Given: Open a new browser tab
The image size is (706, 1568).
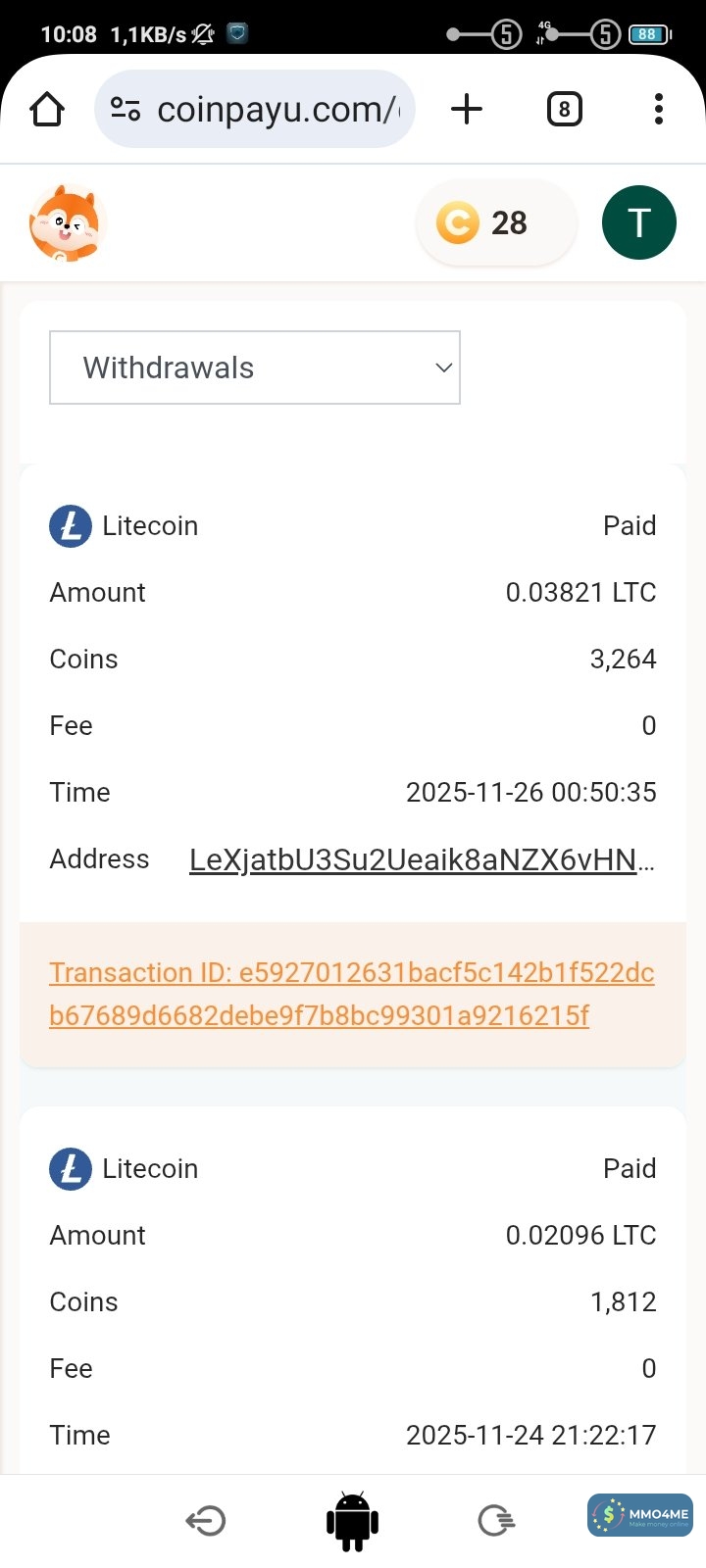Looking at the screenshot, I should coord(467,109).
